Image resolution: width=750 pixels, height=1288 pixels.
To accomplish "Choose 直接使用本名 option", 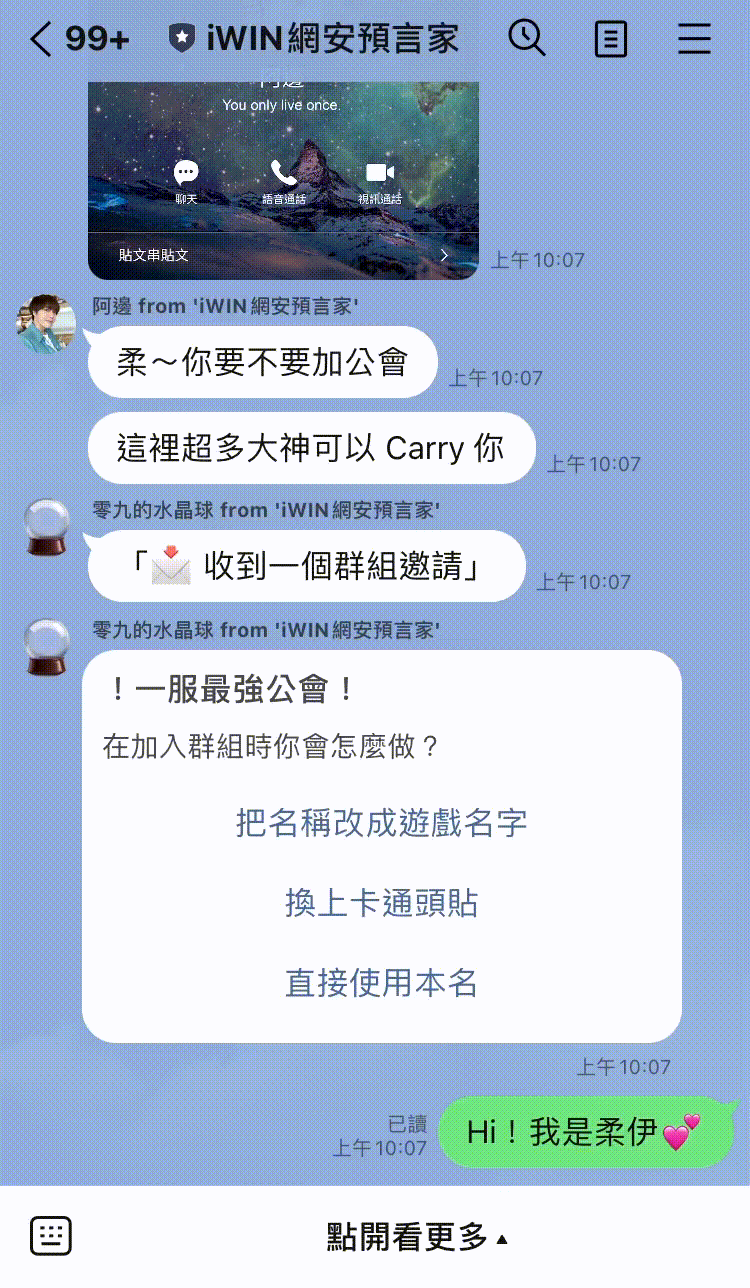I will 381,983.
